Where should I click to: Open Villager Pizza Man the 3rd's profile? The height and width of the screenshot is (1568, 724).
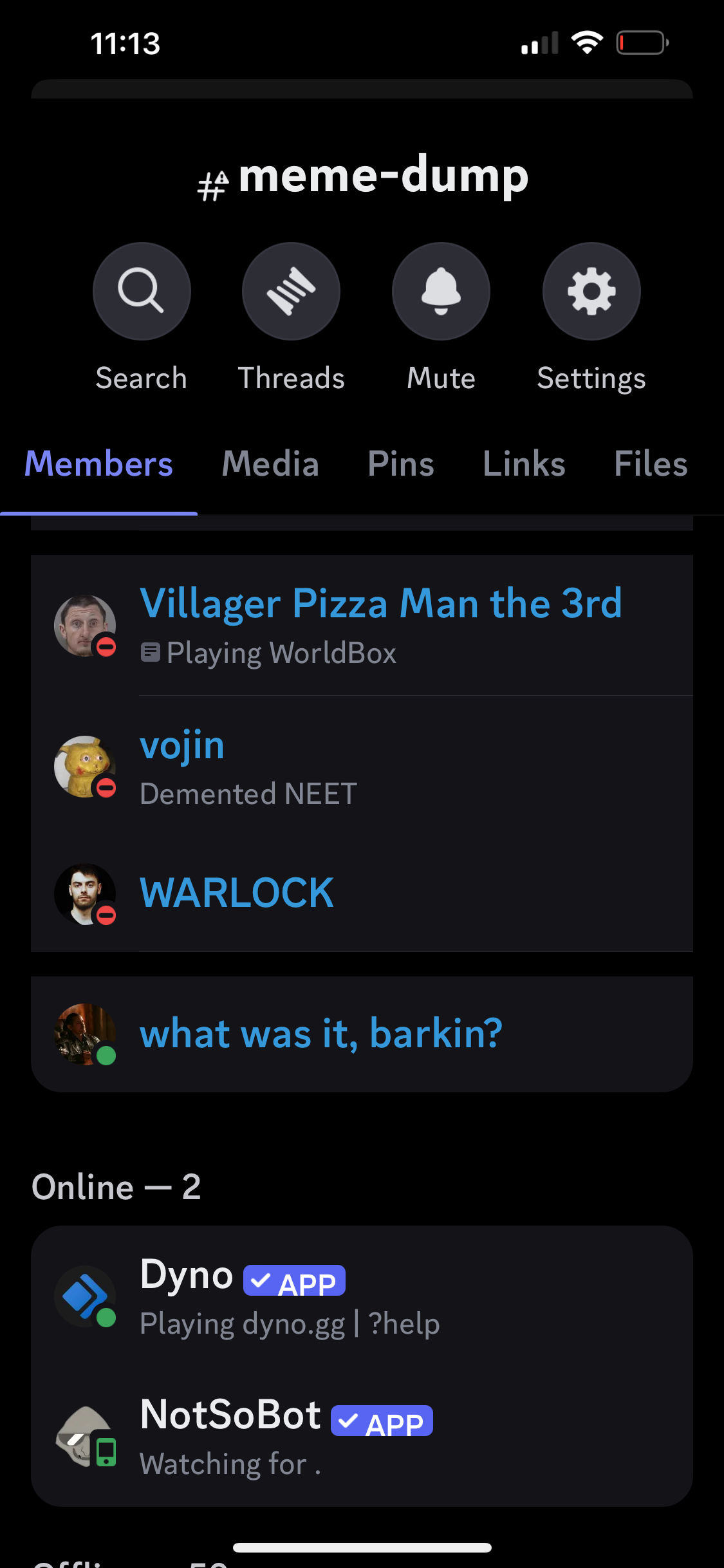(x=362, y=626)
